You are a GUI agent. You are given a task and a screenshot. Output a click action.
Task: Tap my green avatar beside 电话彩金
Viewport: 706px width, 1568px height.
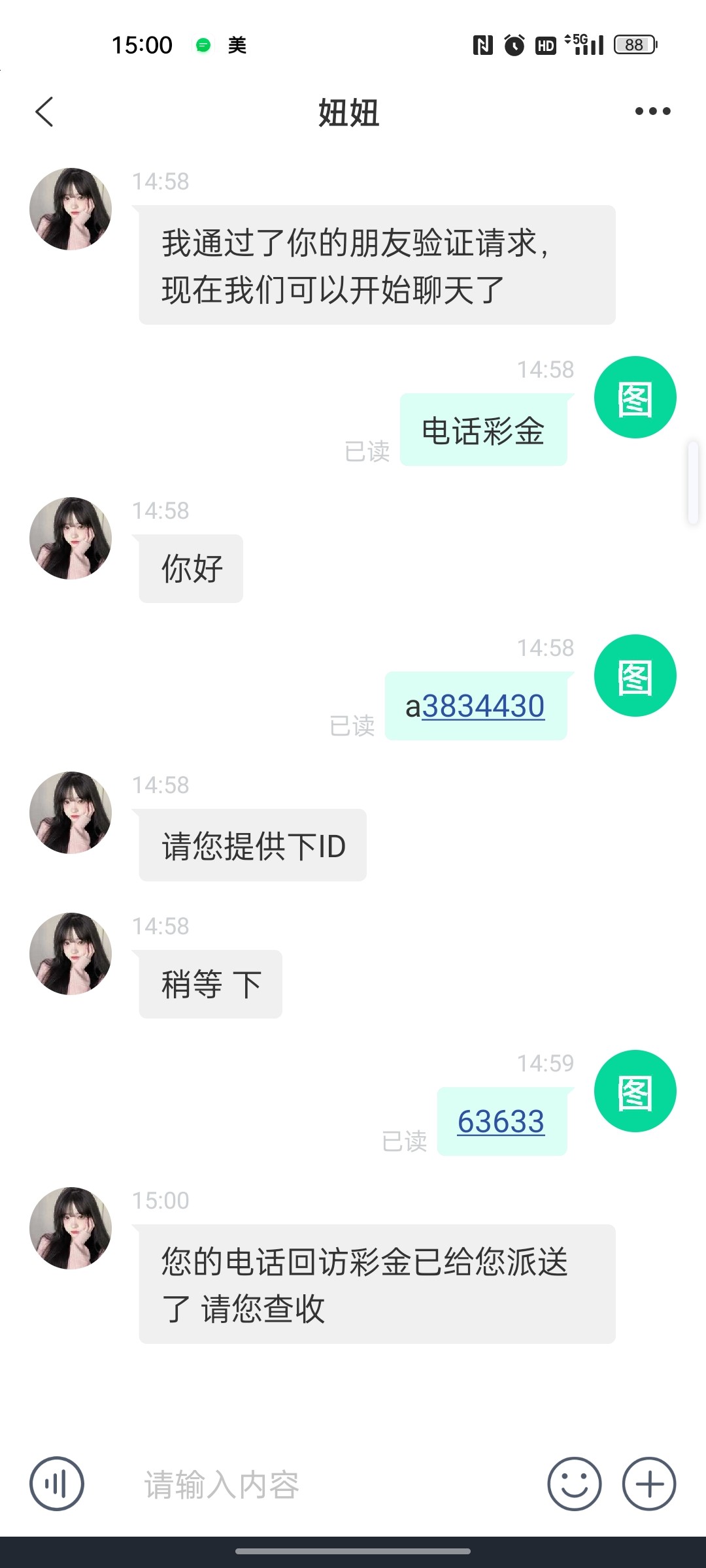coord(635,397)
